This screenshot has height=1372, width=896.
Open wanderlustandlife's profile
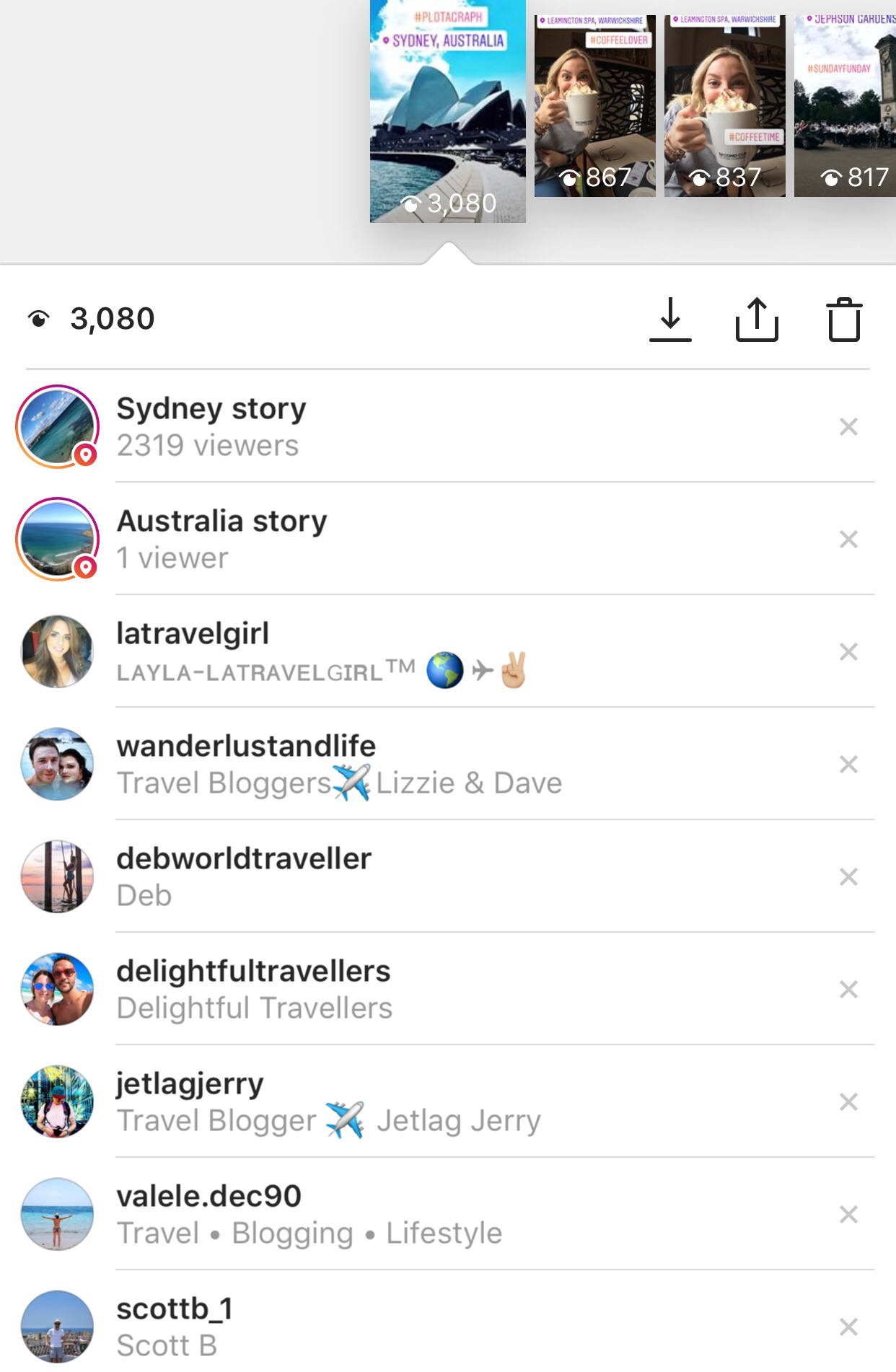245,747
